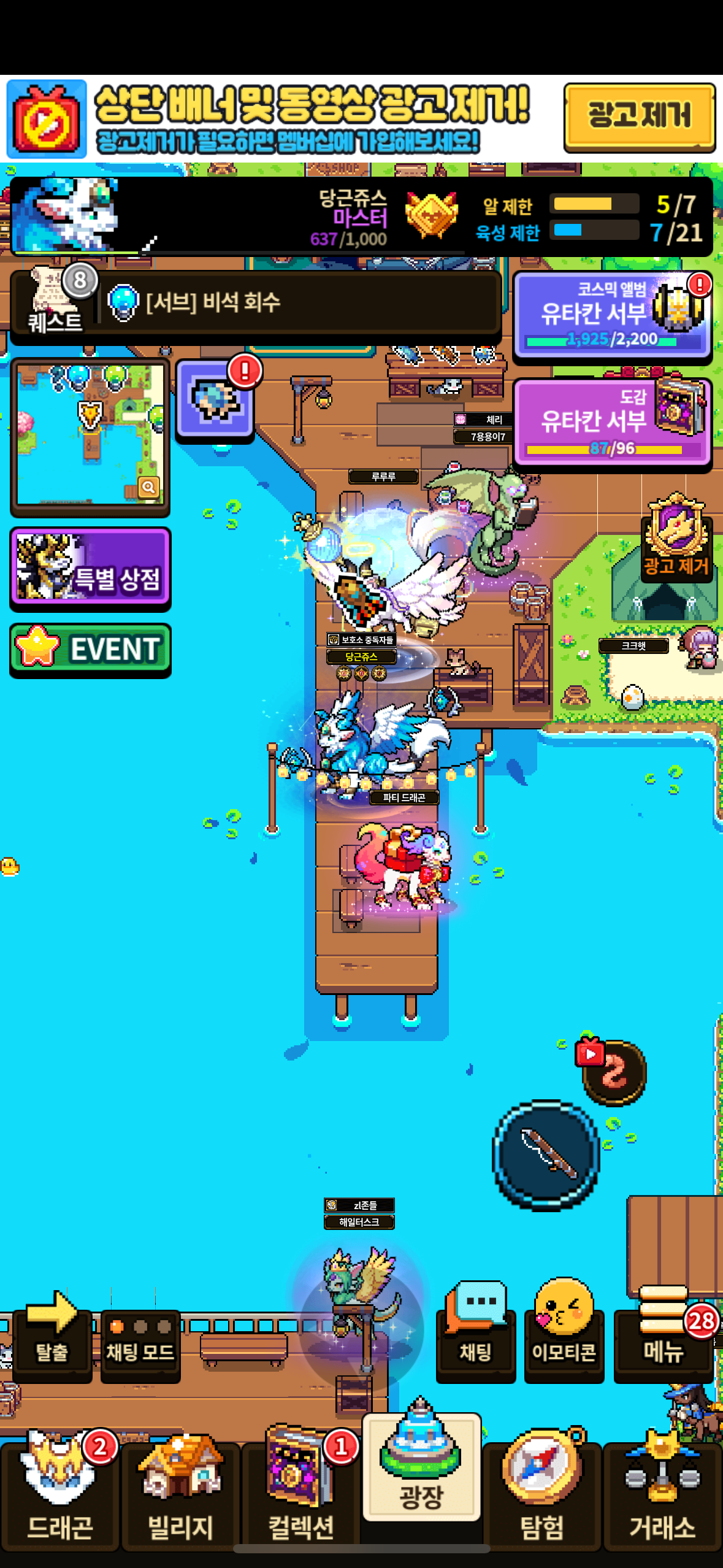
Task: Tap the 광고 제거 badge icon
Action: (676, 536)
